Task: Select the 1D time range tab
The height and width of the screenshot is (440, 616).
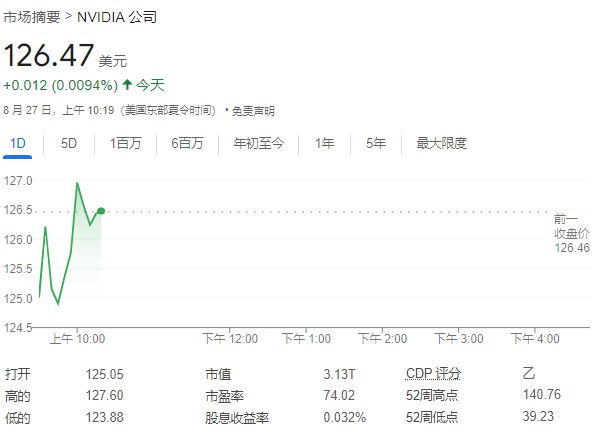Action: [x=18, y=144]
